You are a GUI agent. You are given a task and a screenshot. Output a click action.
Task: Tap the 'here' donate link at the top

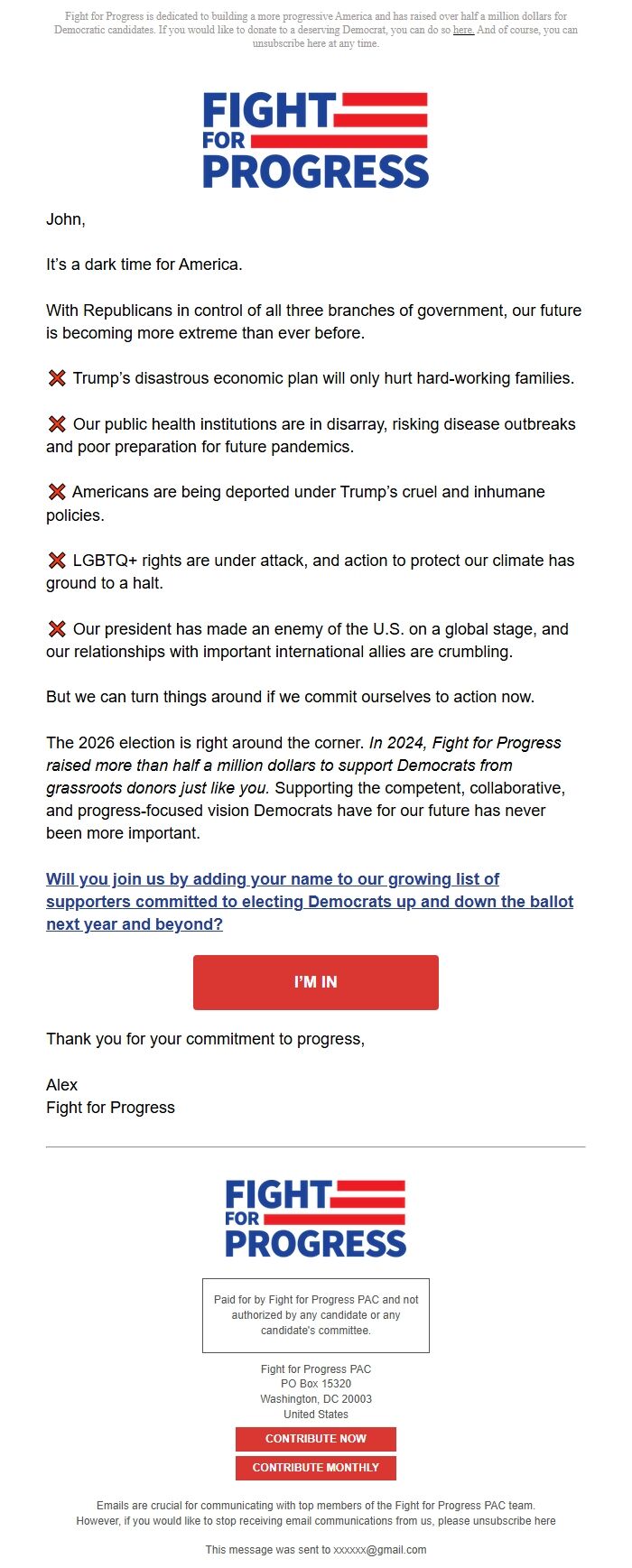463,30
